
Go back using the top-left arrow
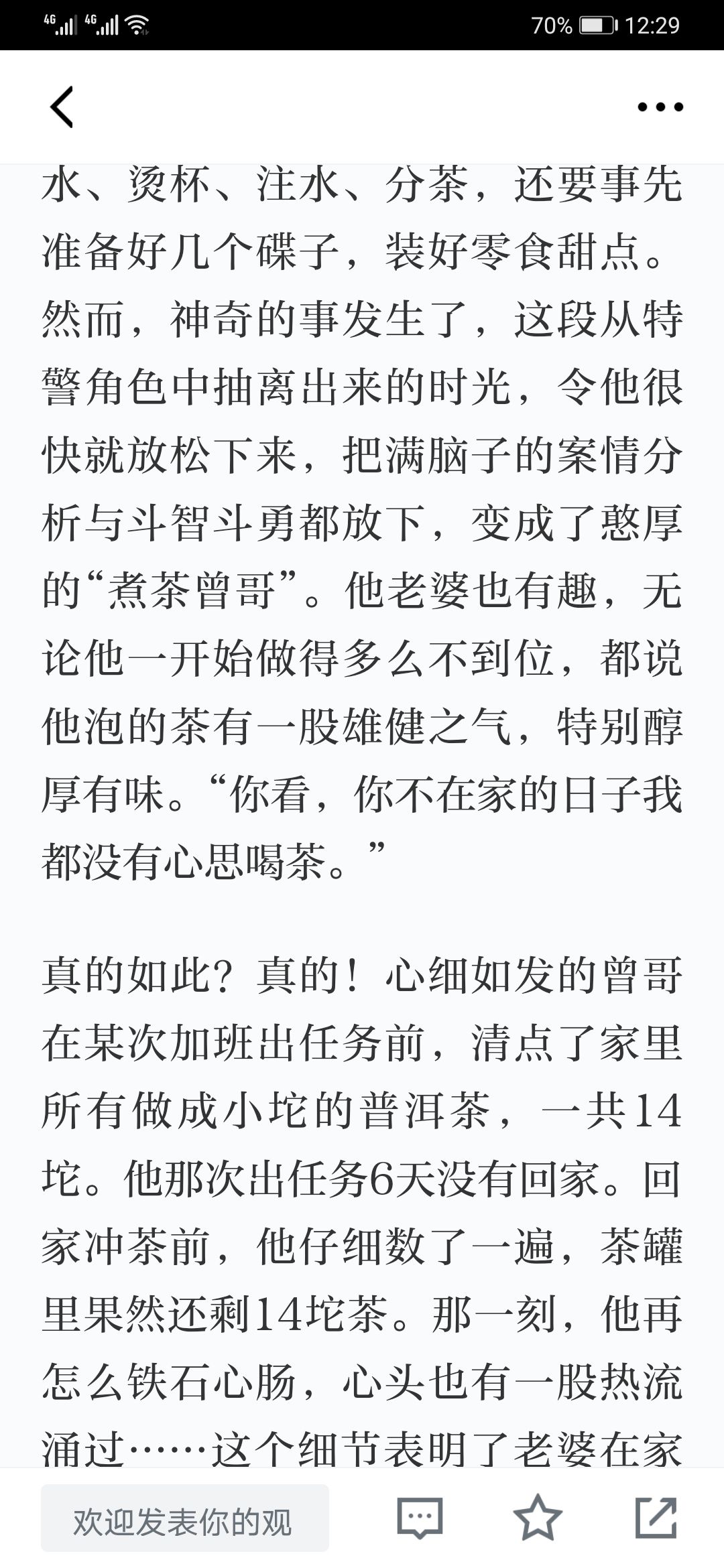(x=62, y=107)
